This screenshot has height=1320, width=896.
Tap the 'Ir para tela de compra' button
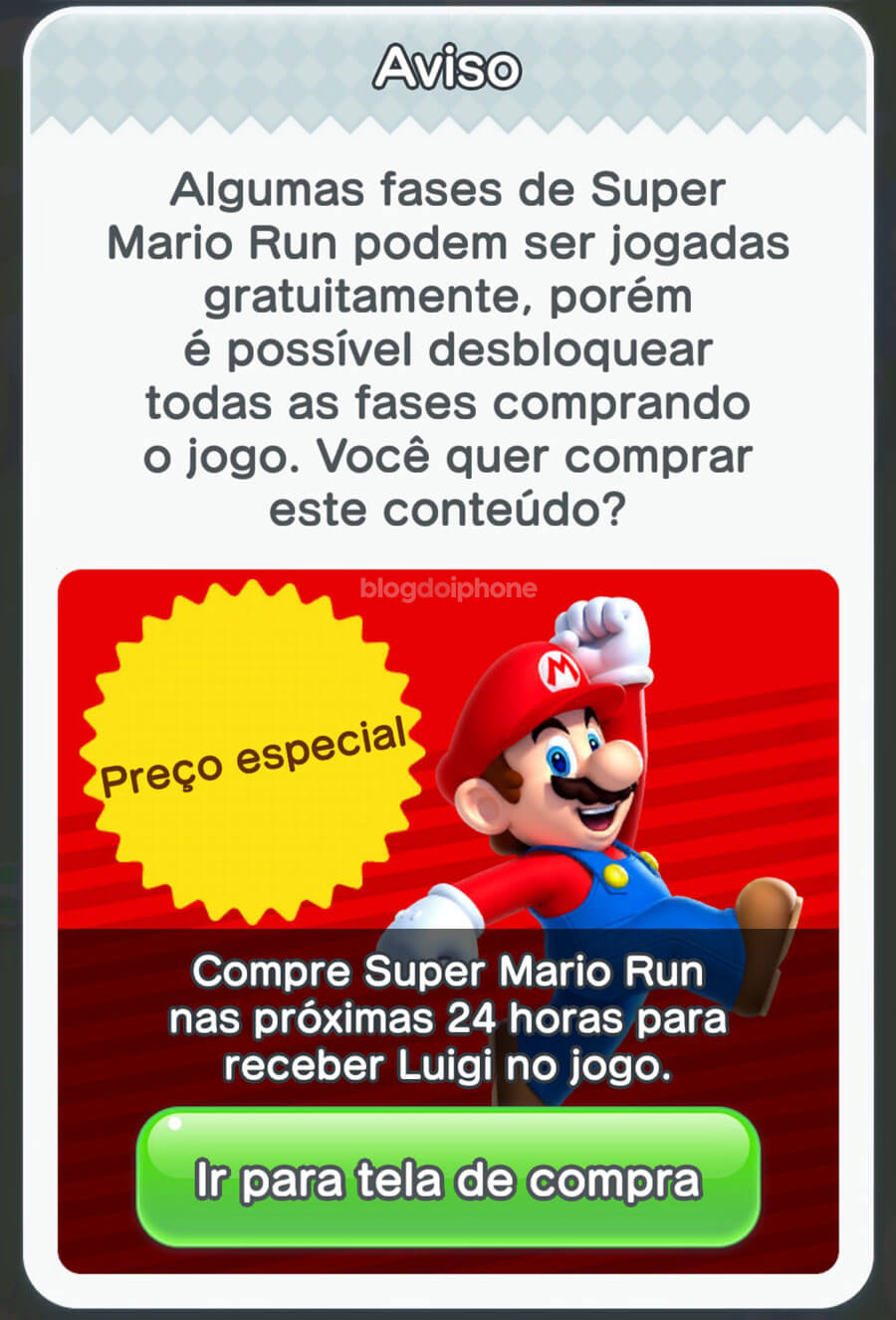pyautogui.click(x=448, y=1178)
